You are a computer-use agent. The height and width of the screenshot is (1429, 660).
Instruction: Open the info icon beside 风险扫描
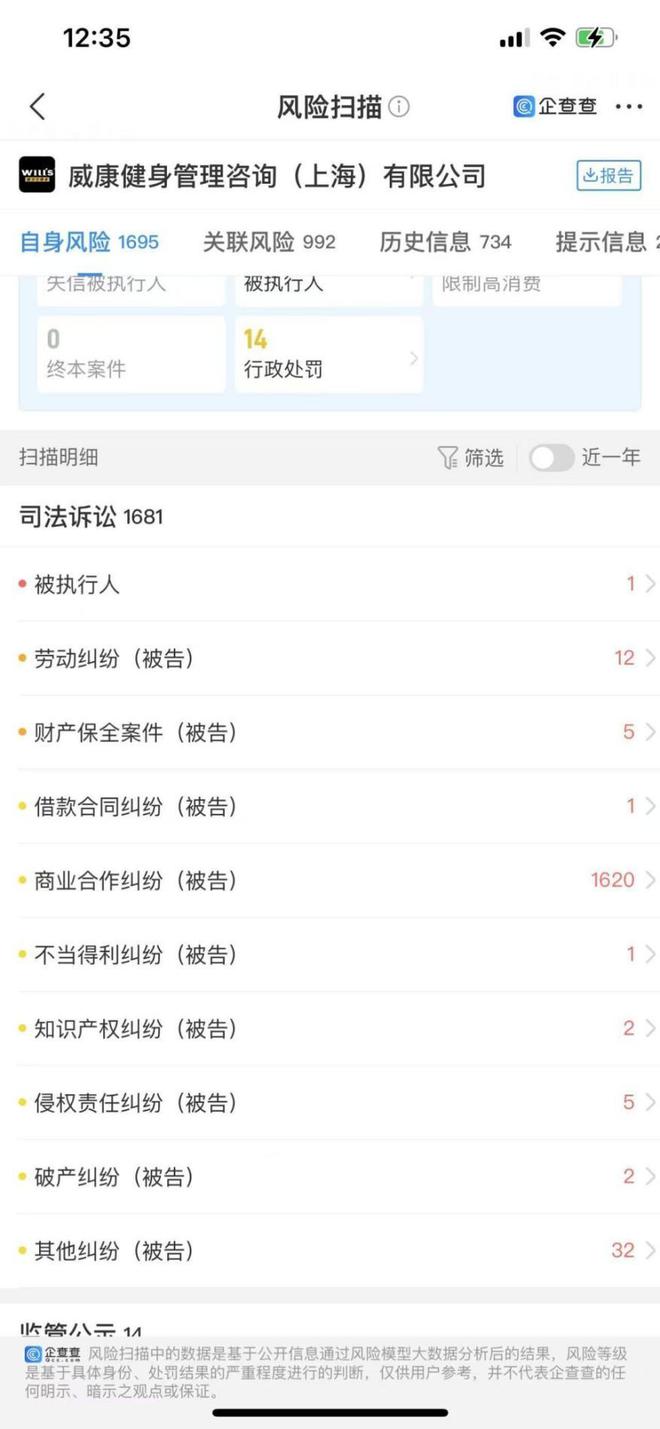coord(399,106)
